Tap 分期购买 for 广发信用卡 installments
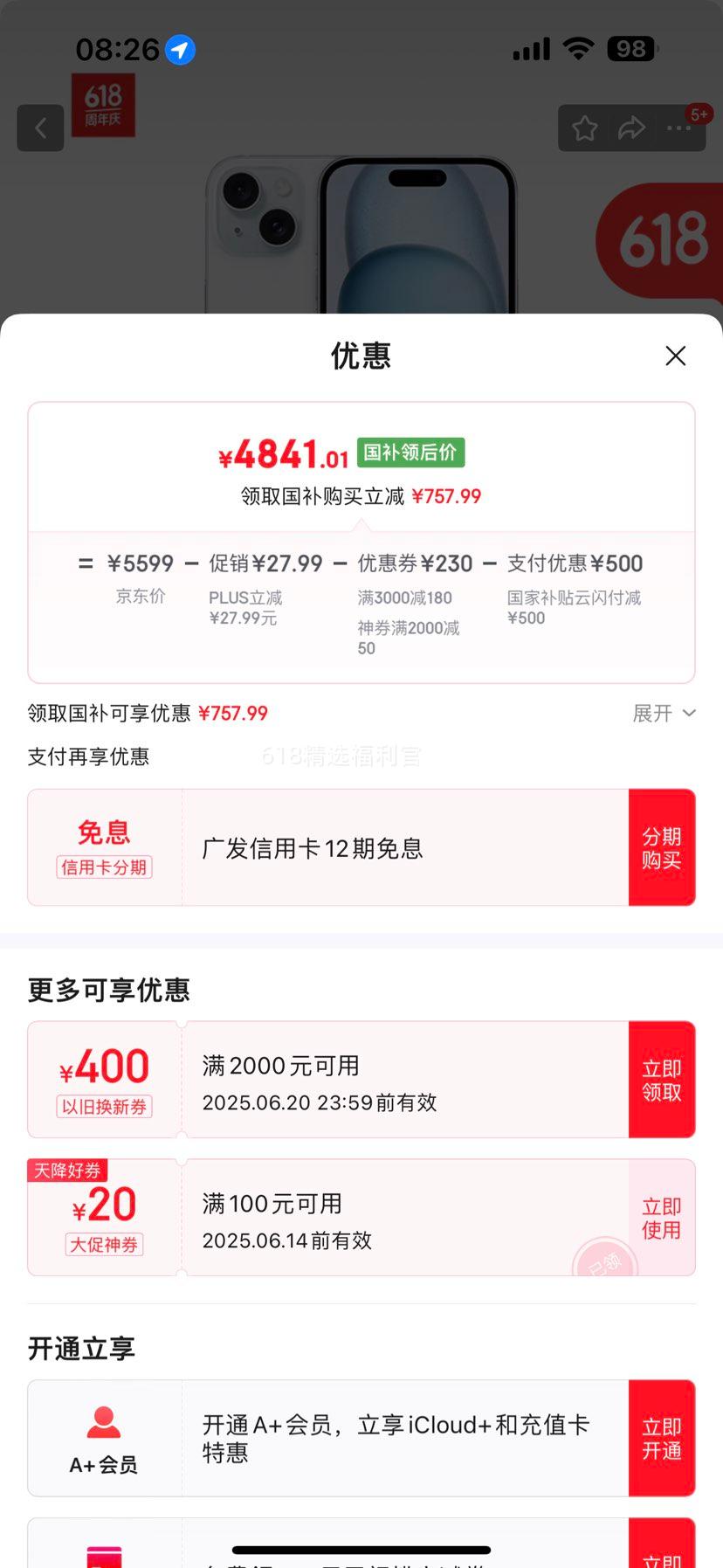The width and height of the screenshot is (723, 1568). pyautogui.click(x=661, y=847)
